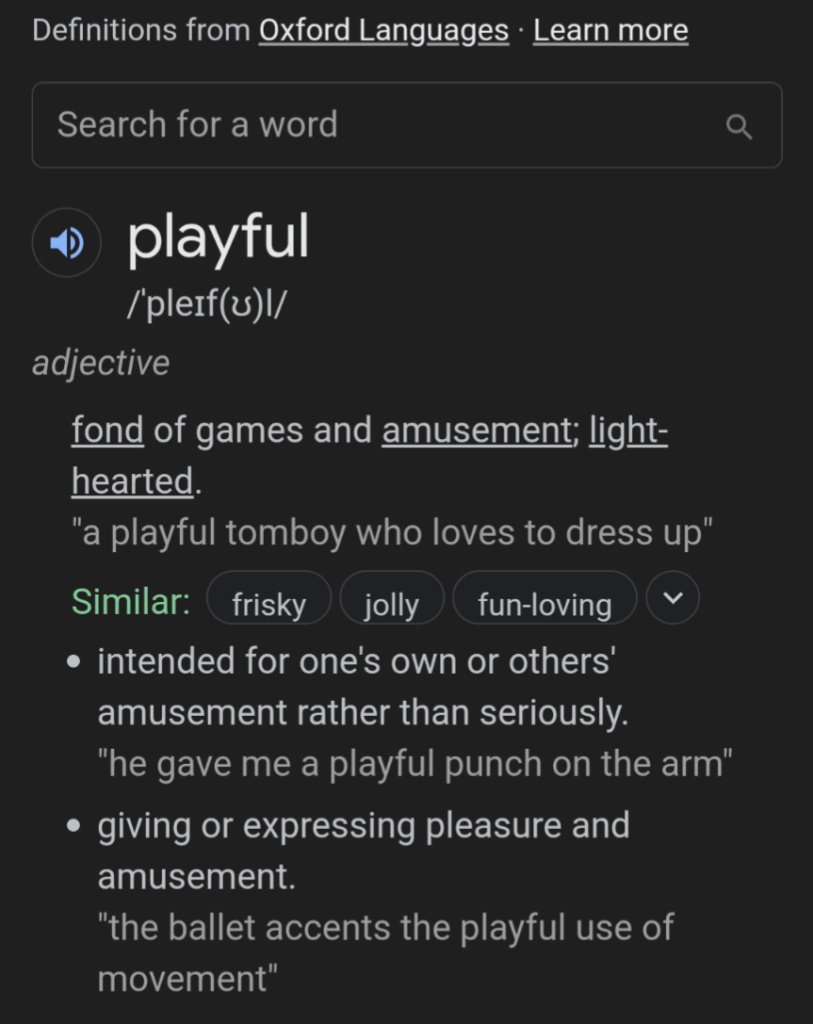Look up the underlined word amusement
The width and height of the screenshot is (813, 1024).
(475, 430)
